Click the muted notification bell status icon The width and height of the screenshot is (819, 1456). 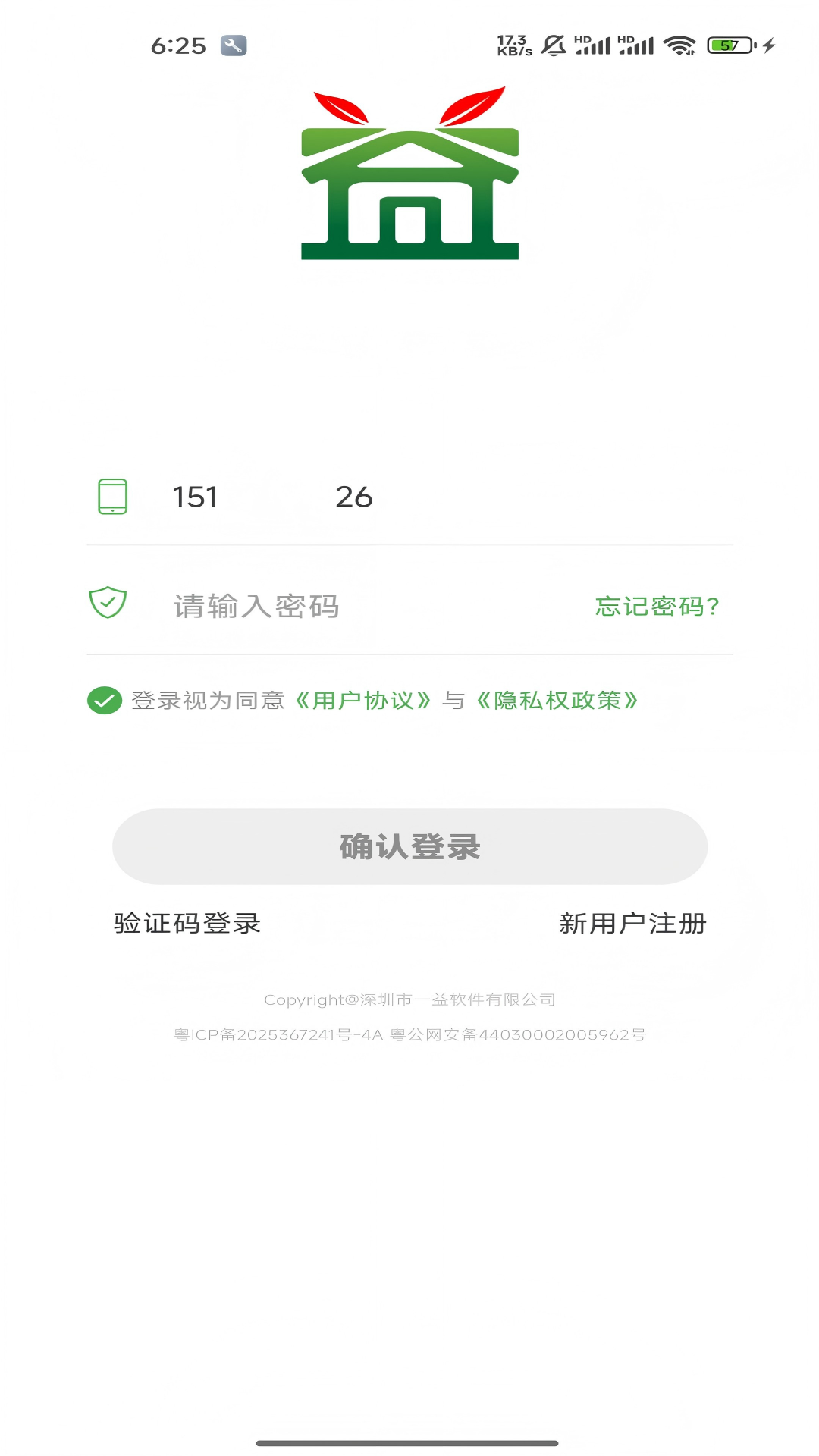click(x=553, y=45)
